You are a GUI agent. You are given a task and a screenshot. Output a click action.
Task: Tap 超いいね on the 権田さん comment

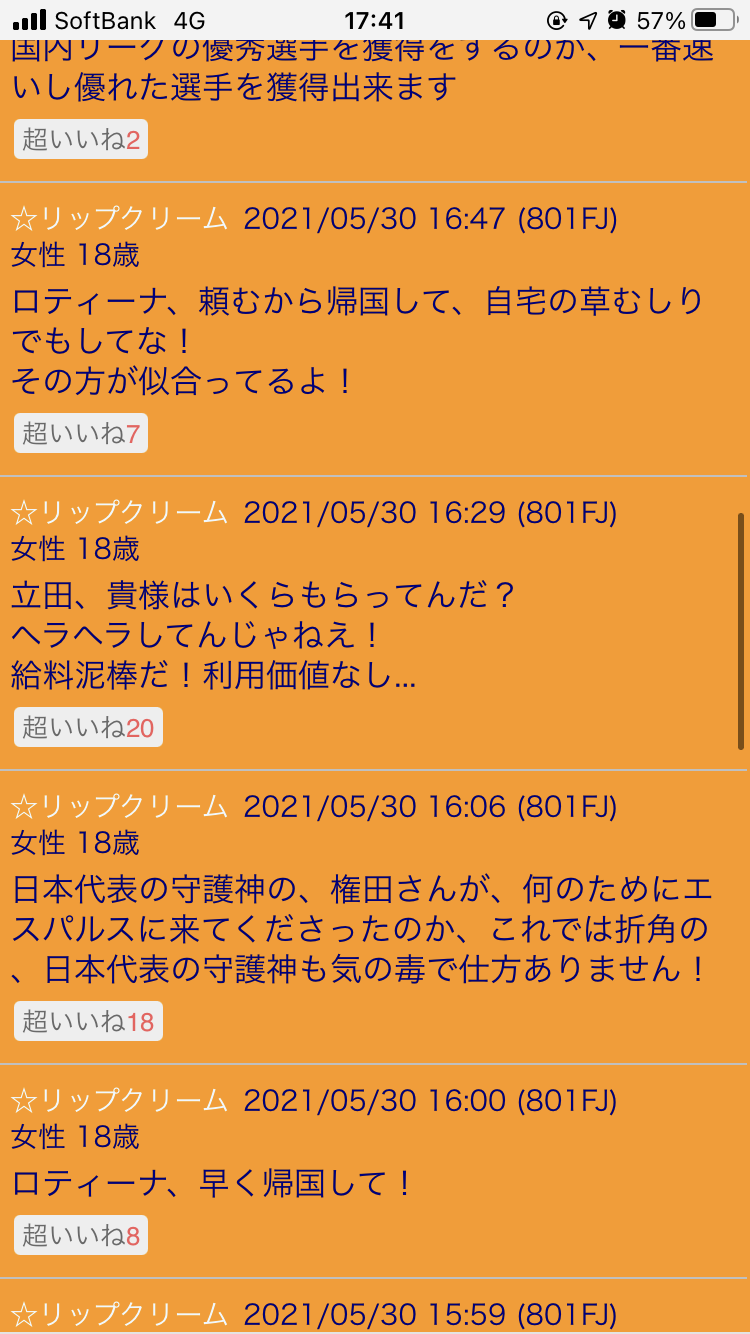pyautogui.click(x=88, y=1021)
